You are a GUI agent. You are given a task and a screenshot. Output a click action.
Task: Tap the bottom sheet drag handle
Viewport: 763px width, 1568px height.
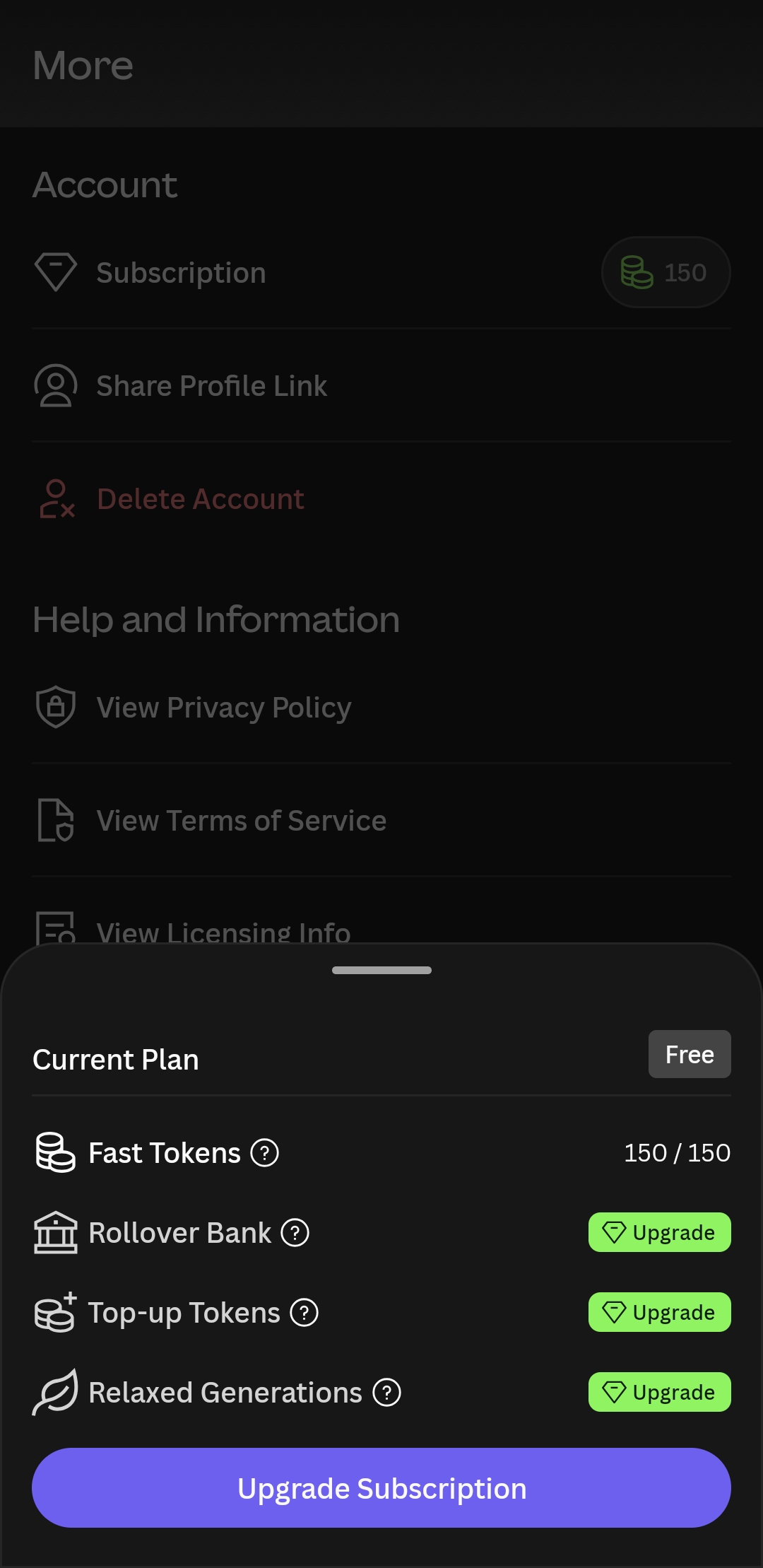381,970
